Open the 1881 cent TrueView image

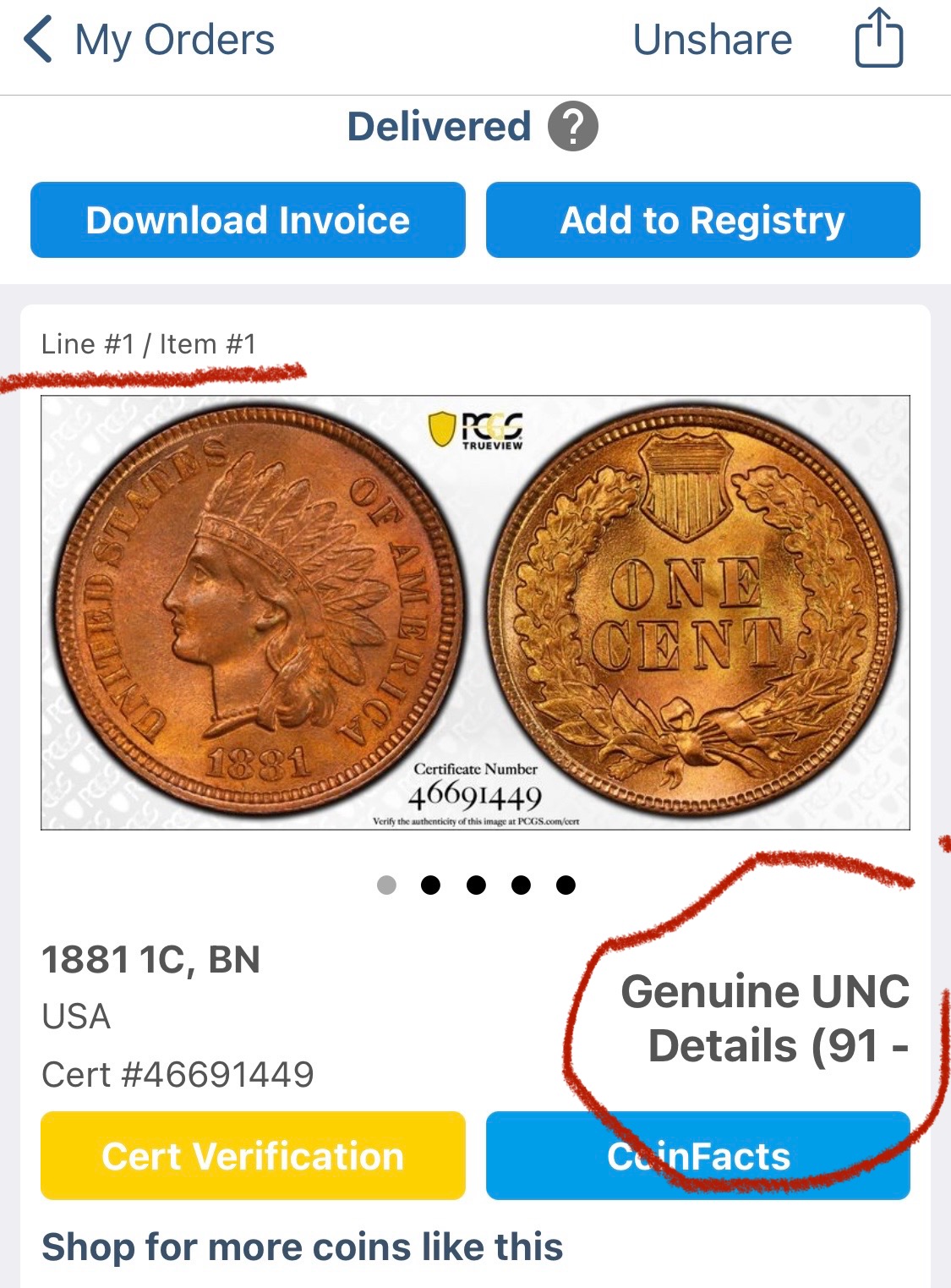tap(475, 612)
